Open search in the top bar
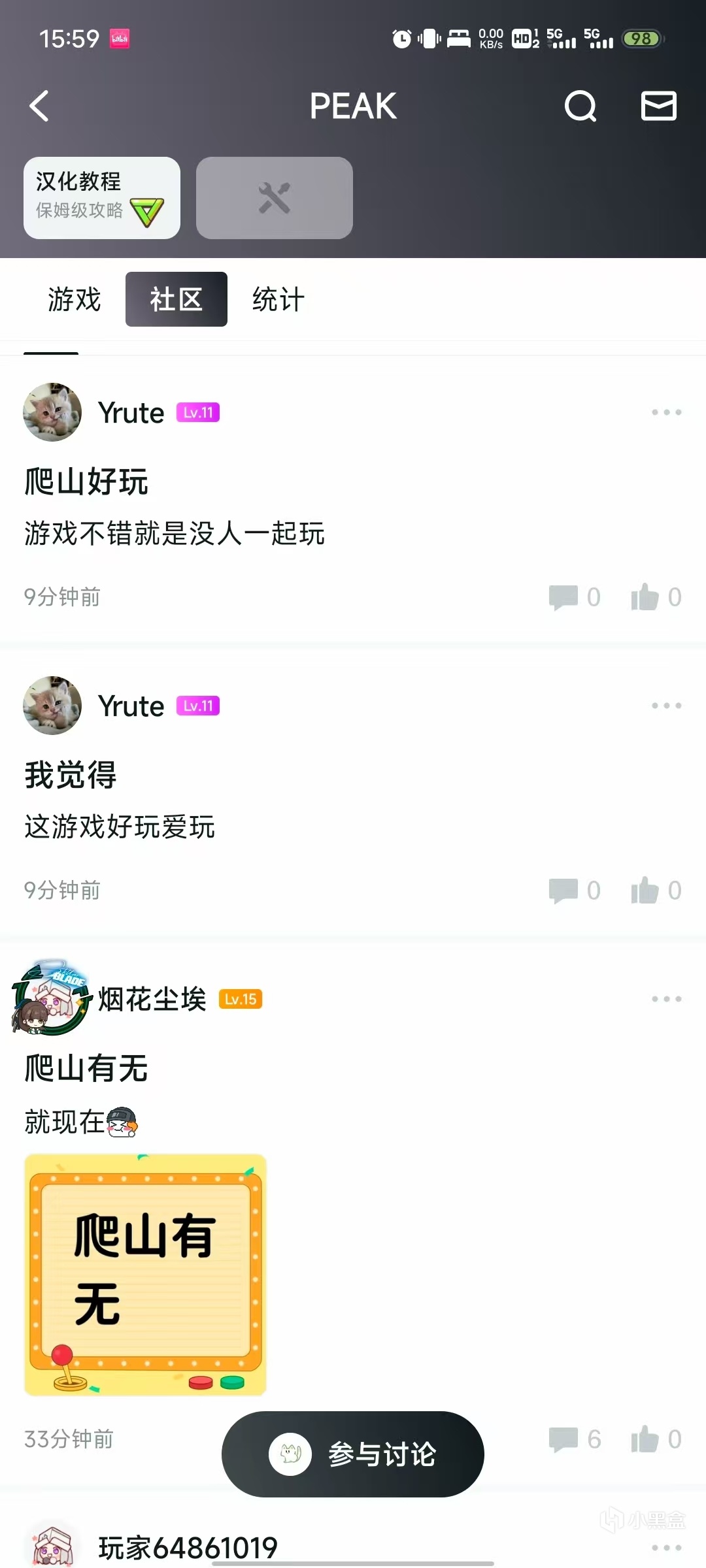 coord(580,106)
